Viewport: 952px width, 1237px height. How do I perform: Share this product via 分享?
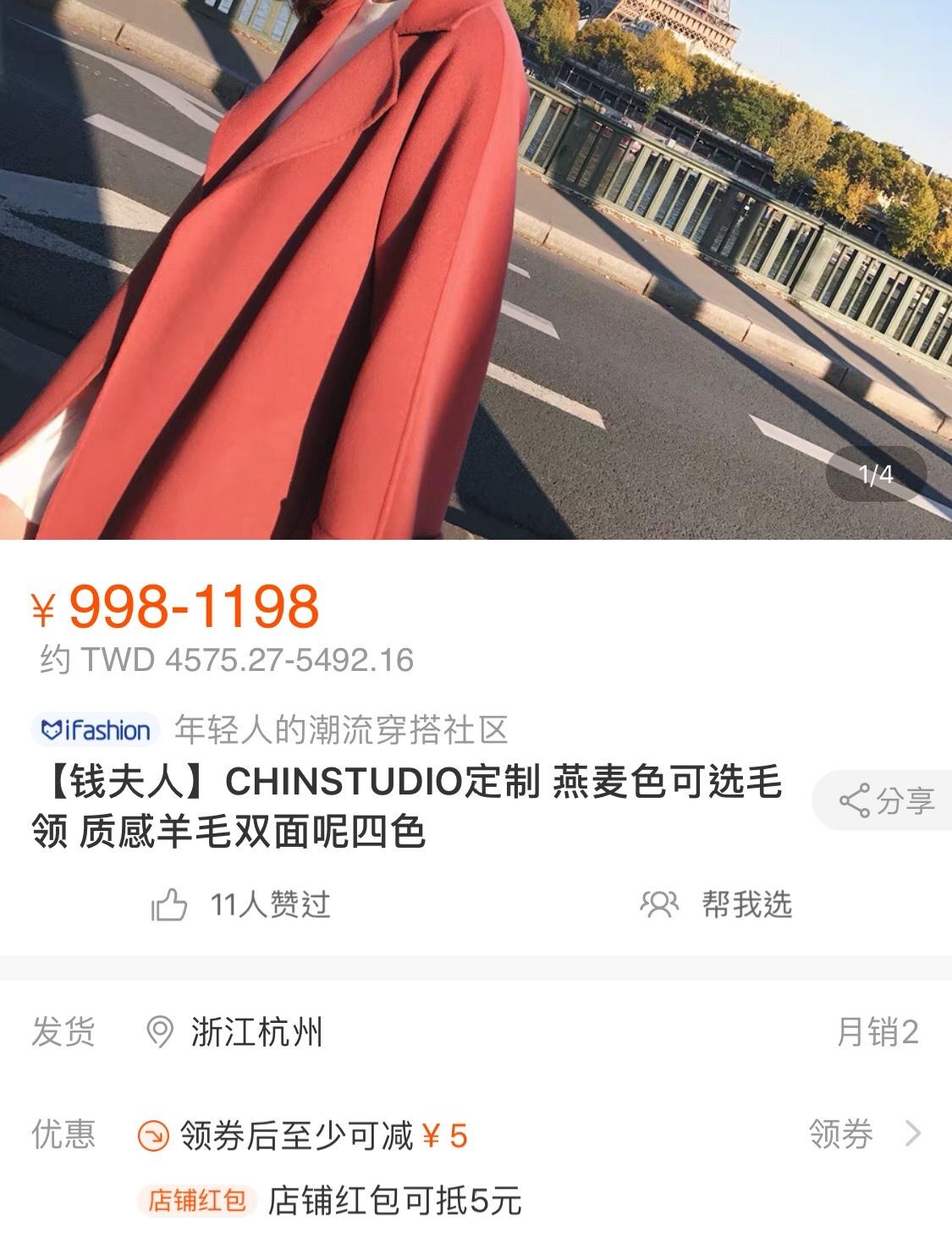click(x=887, y=800)
